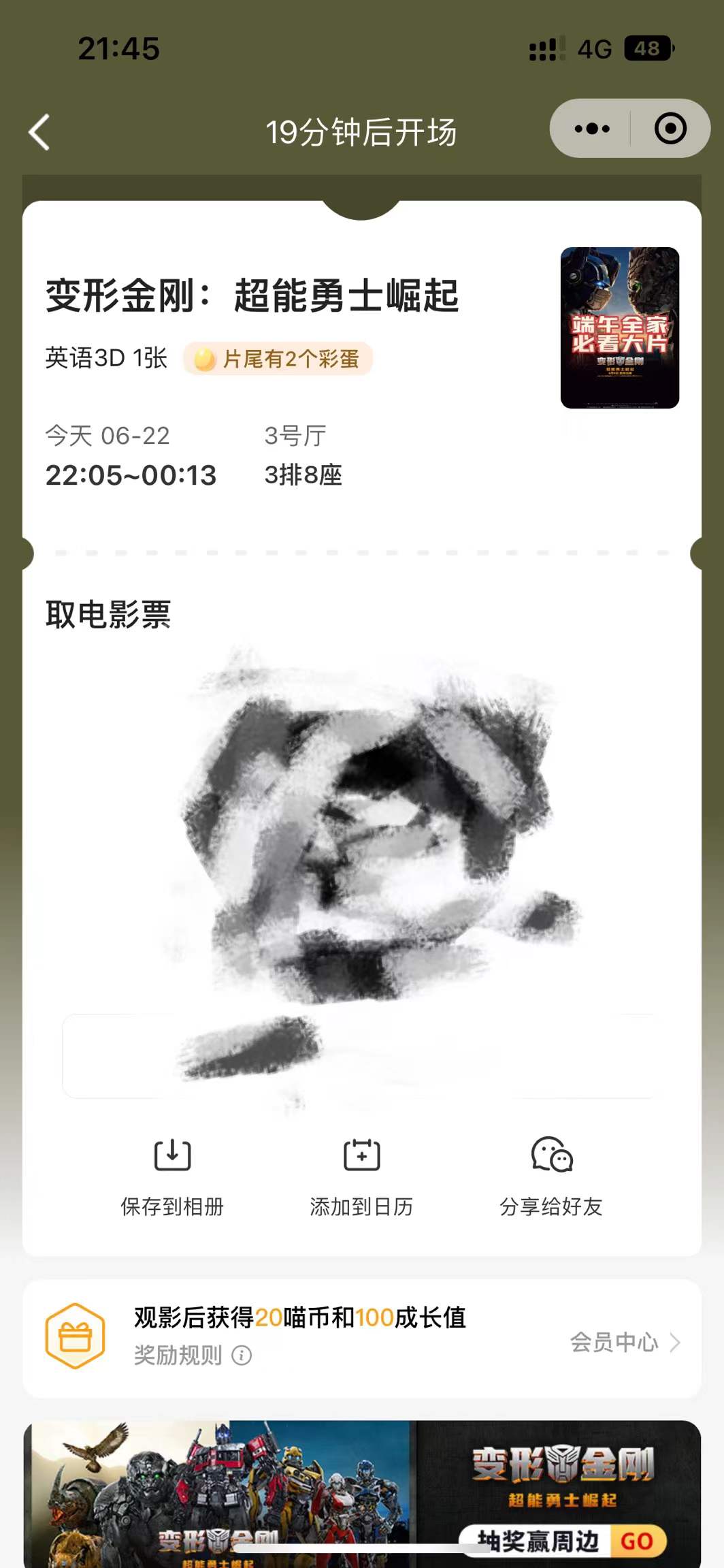
Task: Close the mini program via circle icon
Action: [670, 129]
